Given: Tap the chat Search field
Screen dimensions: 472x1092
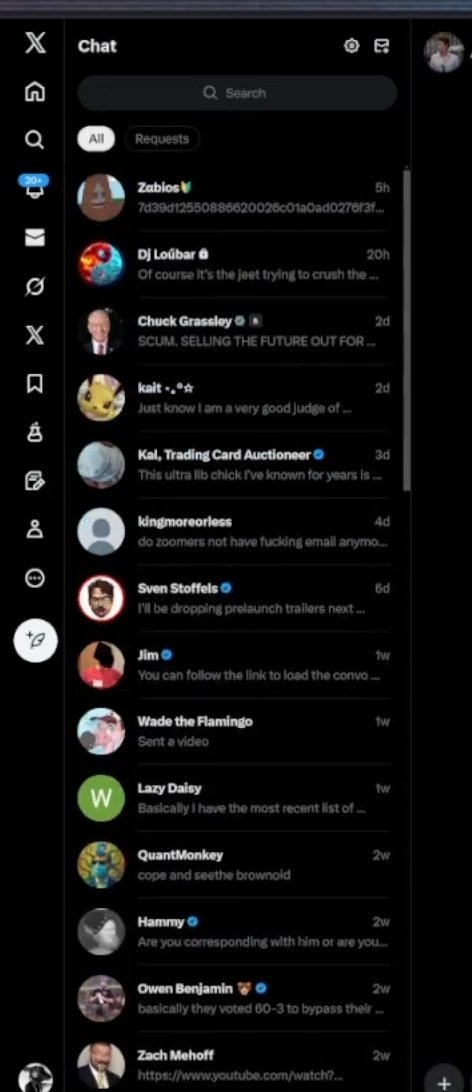Looking at the screenshot, I should 237,93.
